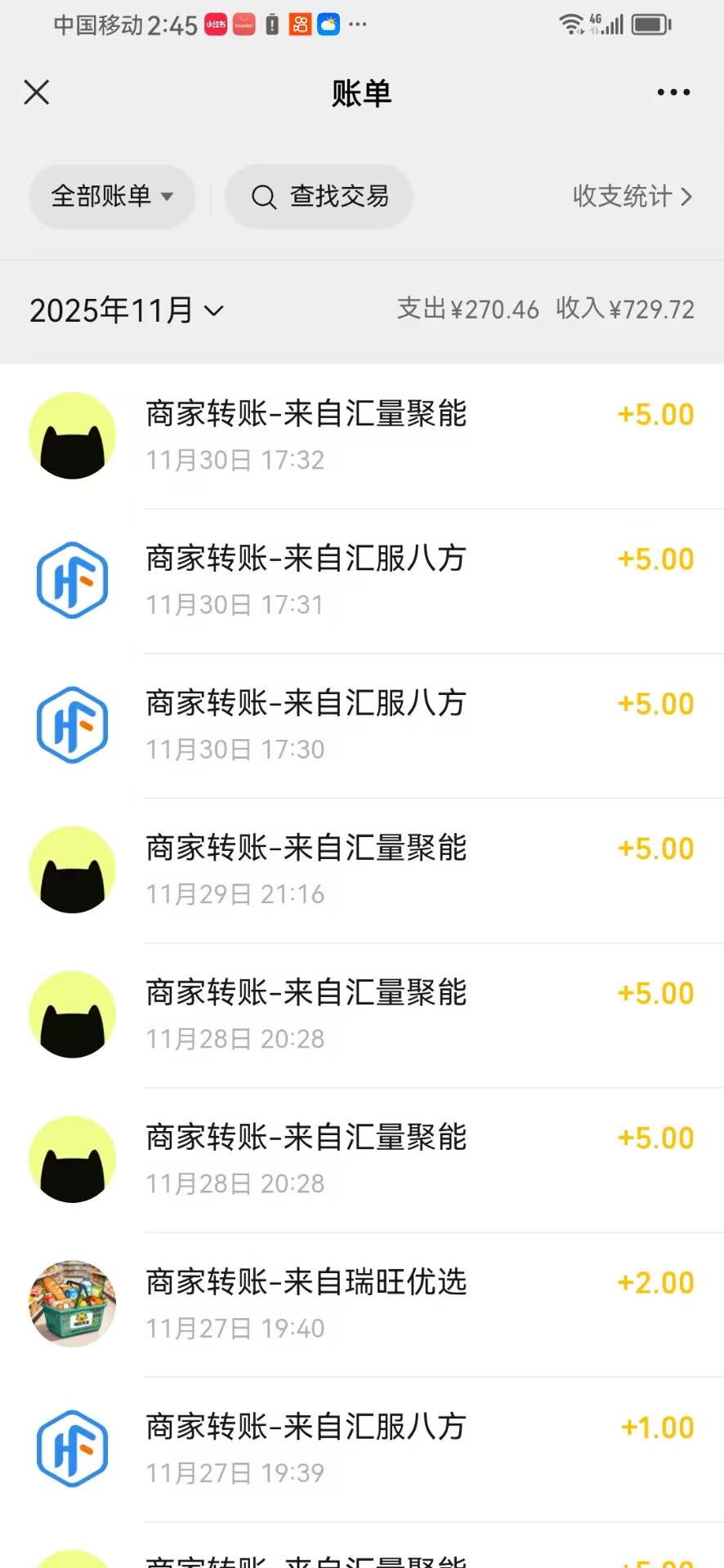Change the month from 2025年11月

127,310
